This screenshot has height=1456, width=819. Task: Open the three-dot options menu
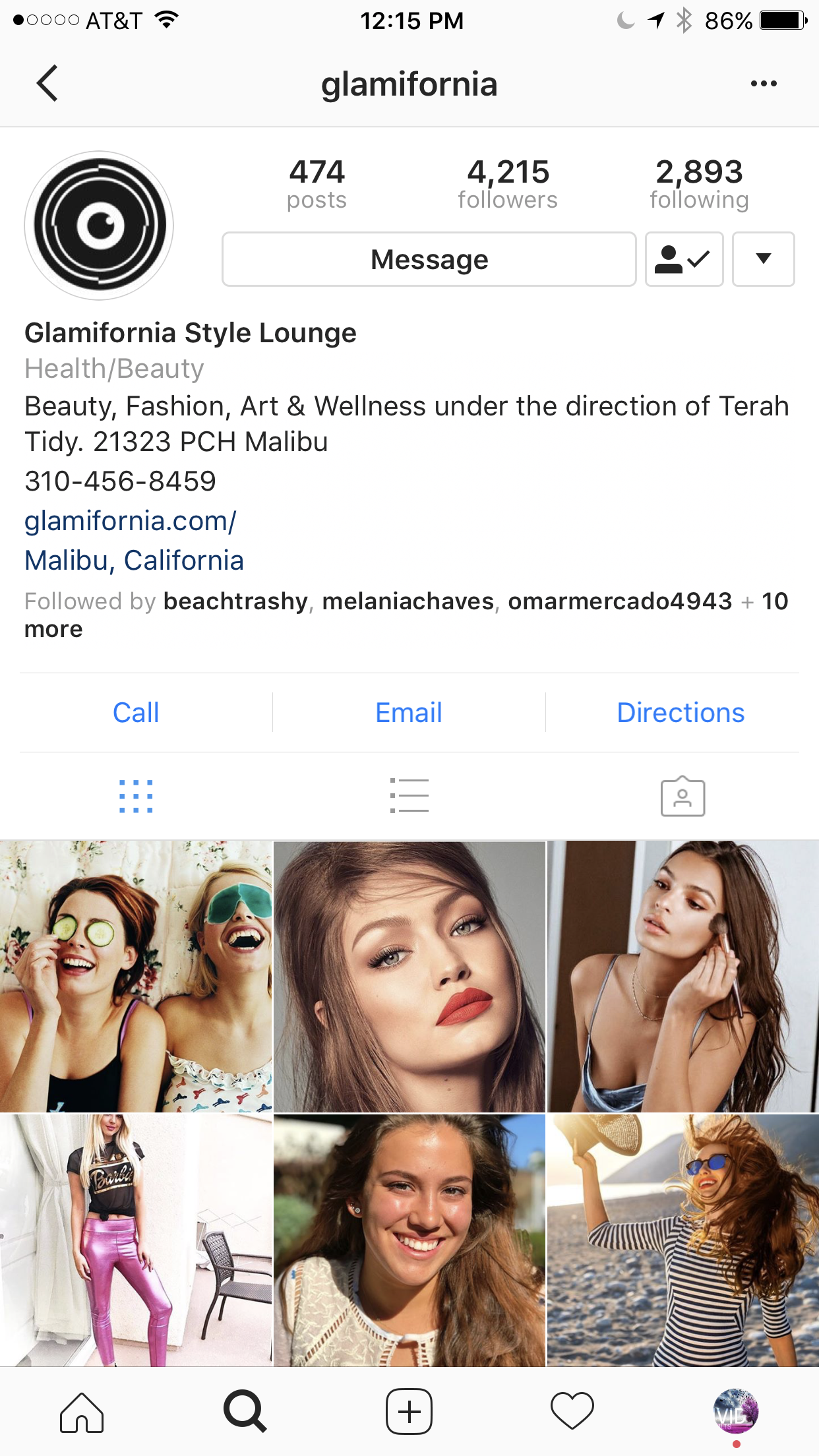pyautogui.click(x=763, y=84)
